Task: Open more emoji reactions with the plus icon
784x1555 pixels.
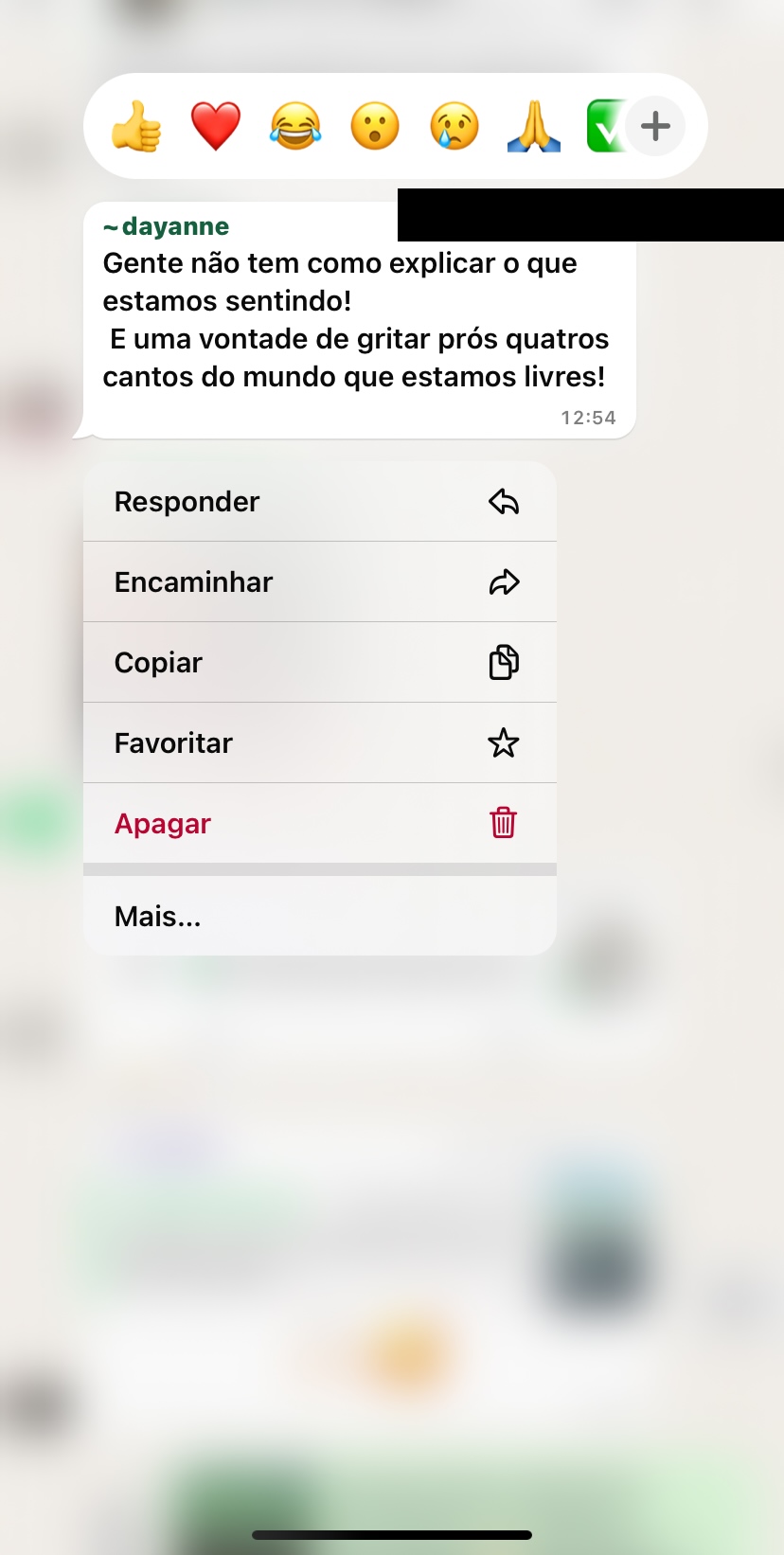Action: click(x=655, y=125)
